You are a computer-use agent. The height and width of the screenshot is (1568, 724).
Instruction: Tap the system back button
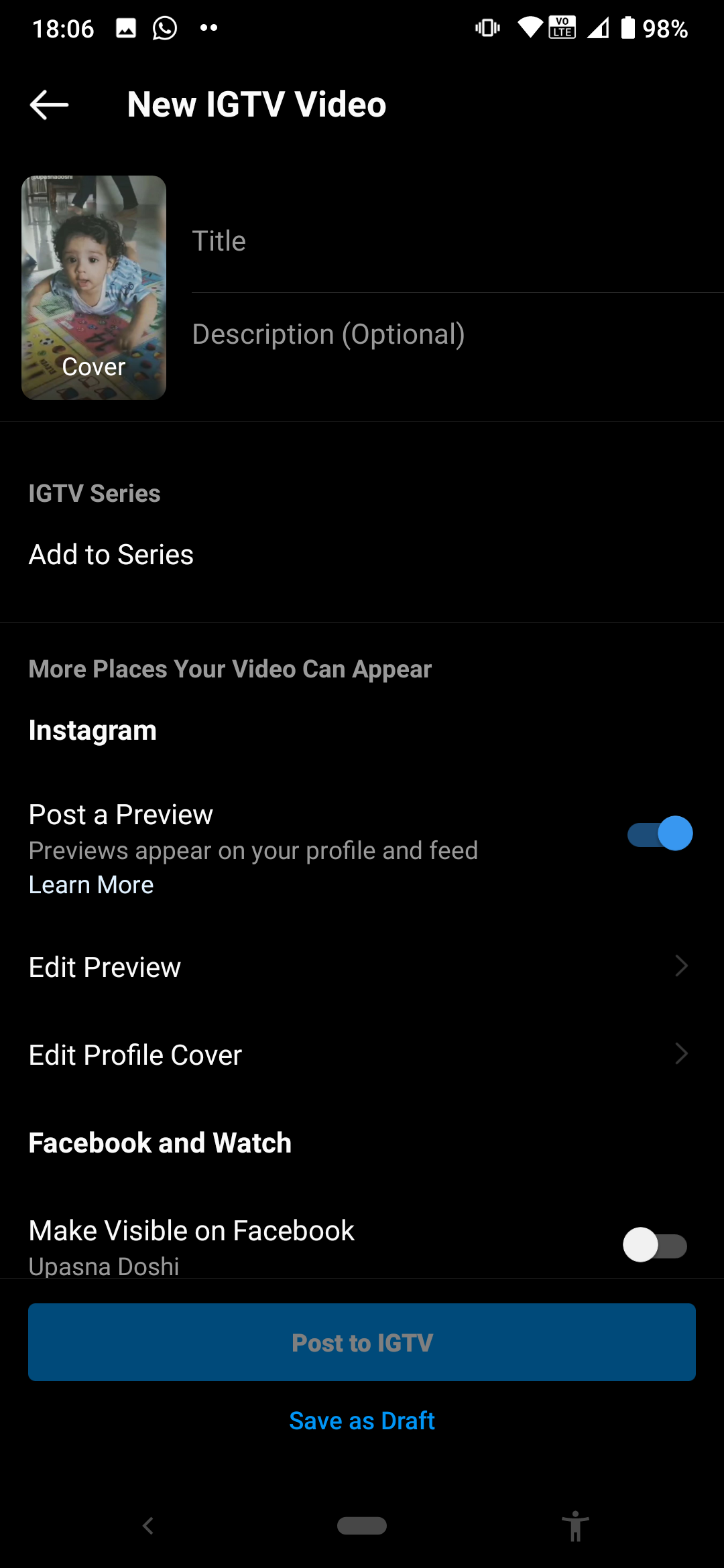(148, 1526)
